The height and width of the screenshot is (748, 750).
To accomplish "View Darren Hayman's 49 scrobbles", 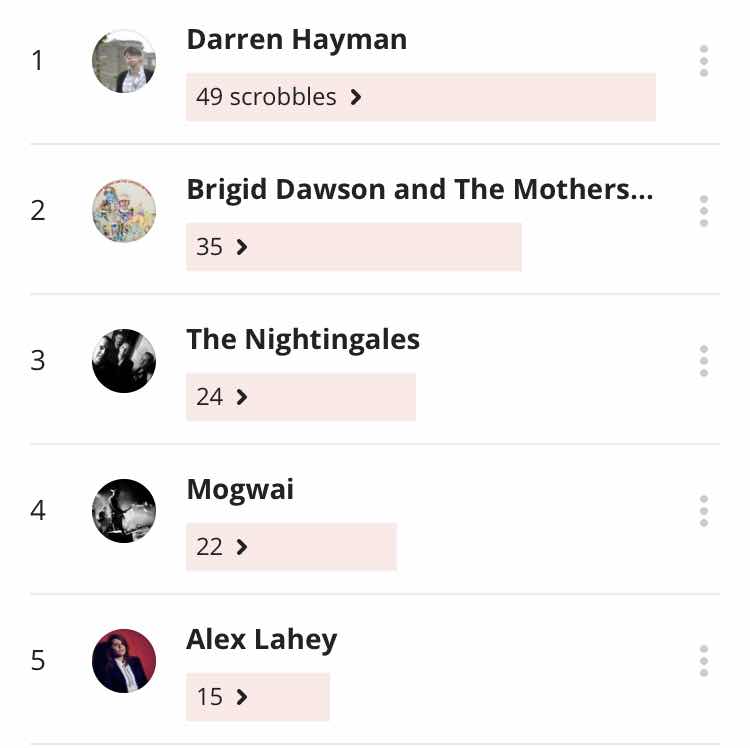I will (x=279, y=97).
